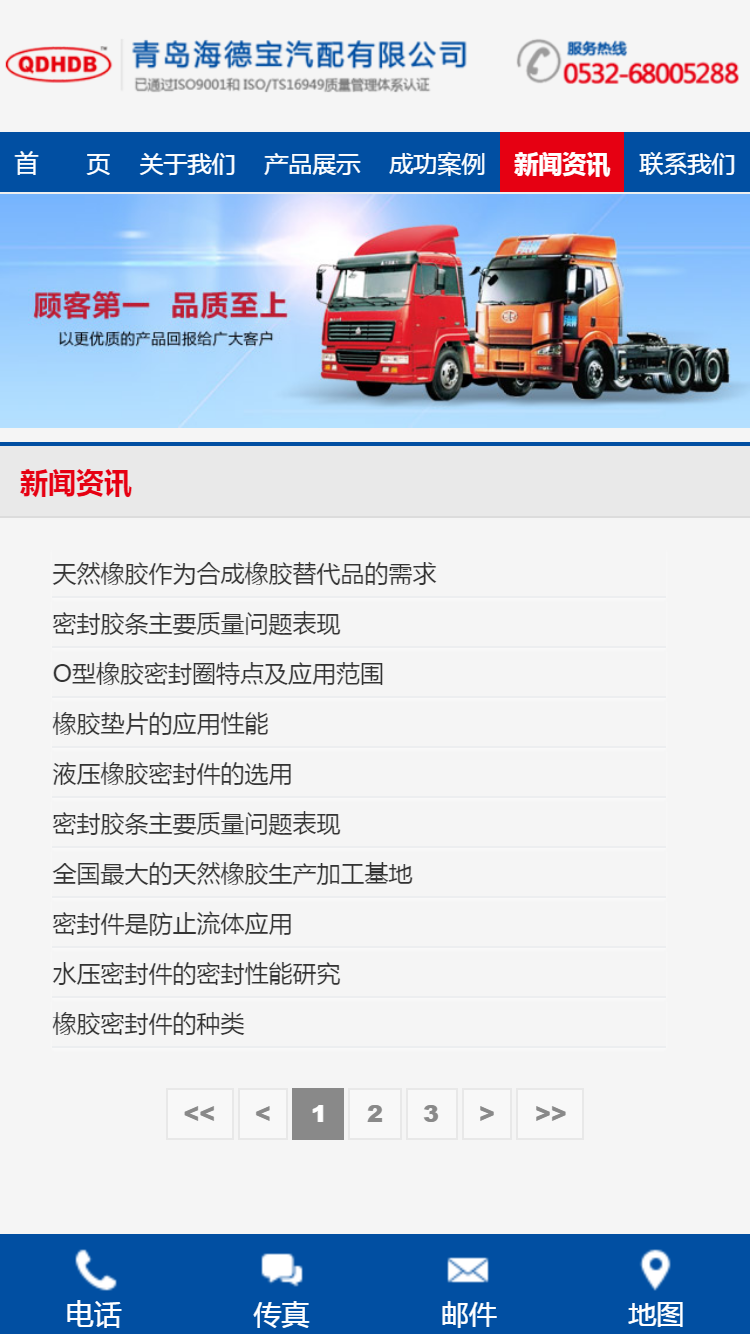Tap the 邮件 email envelope icon
The width and height of the screenshot is (750, 1334).
pos(468,1272)
